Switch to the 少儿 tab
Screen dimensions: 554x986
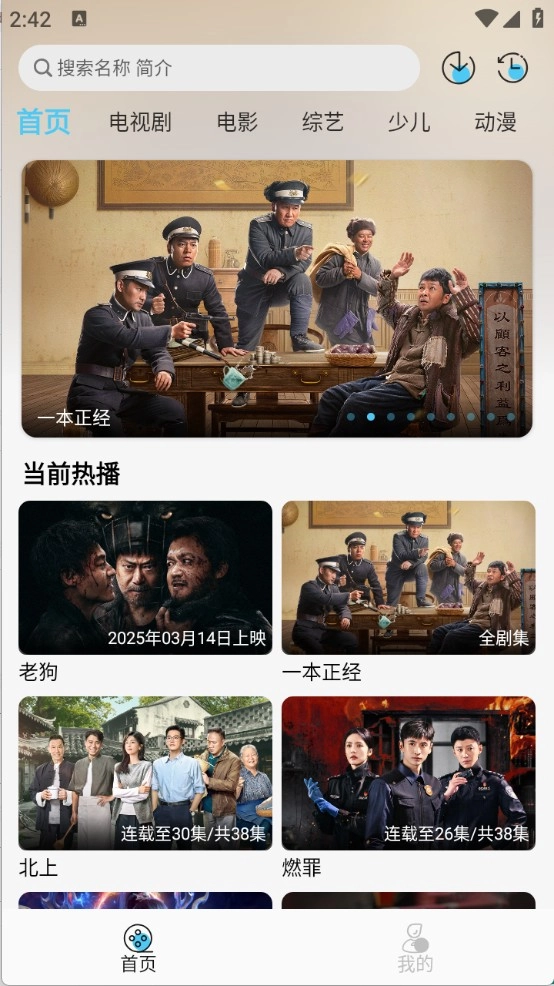409,122
